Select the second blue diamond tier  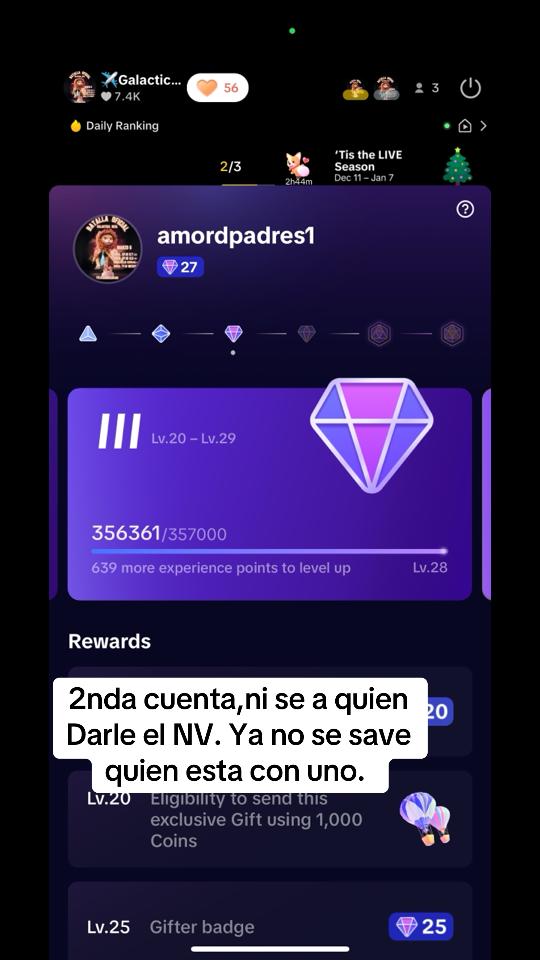pos(161,334)
